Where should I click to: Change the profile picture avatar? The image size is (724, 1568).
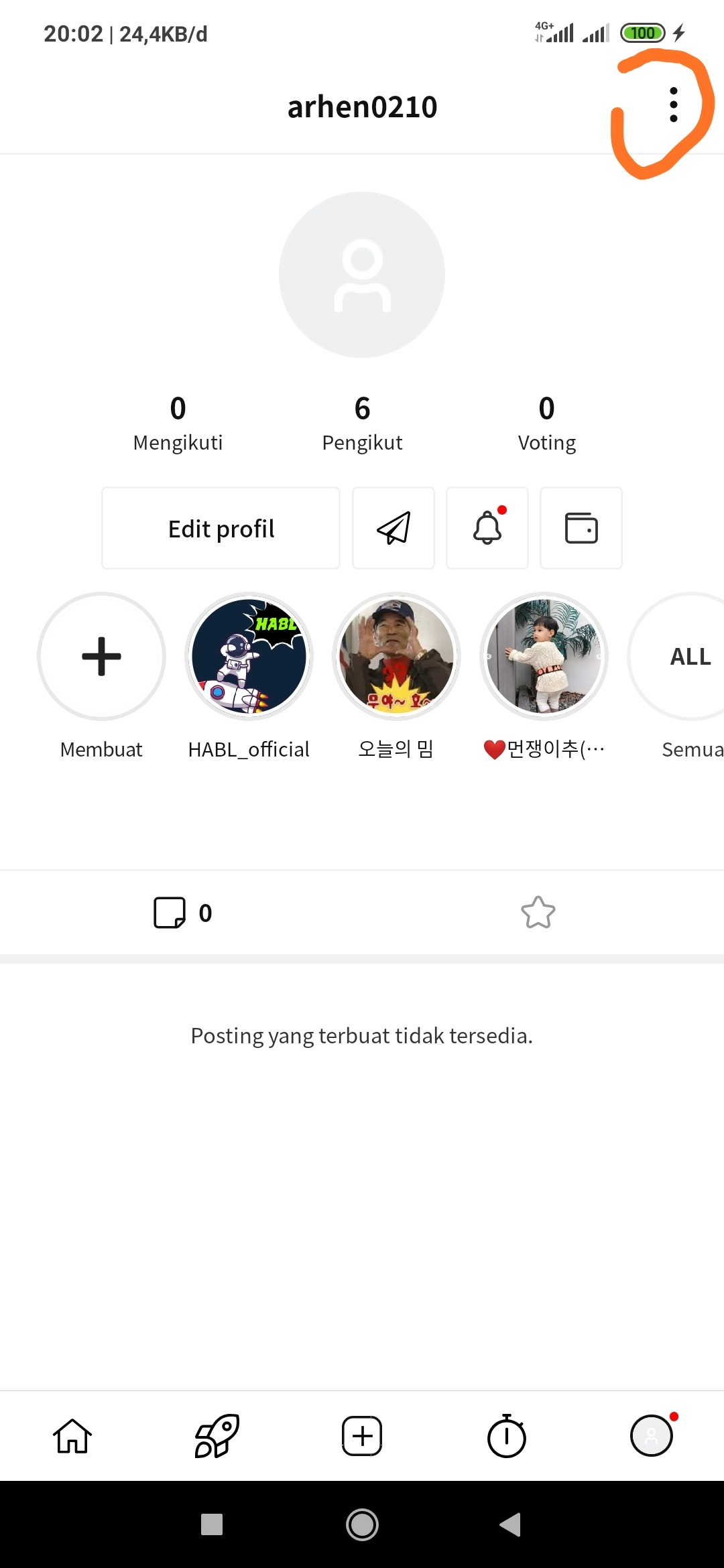point(362,275)
